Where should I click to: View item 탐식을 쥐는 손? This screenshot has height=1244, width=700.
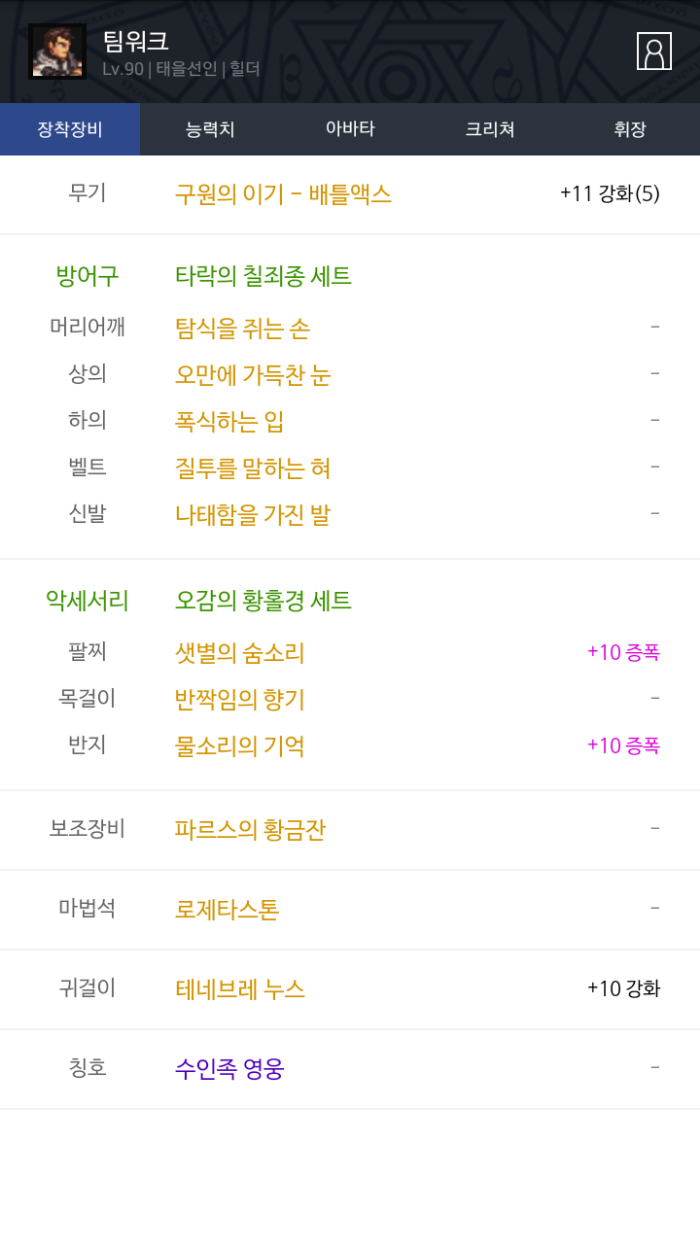point(242,328)
